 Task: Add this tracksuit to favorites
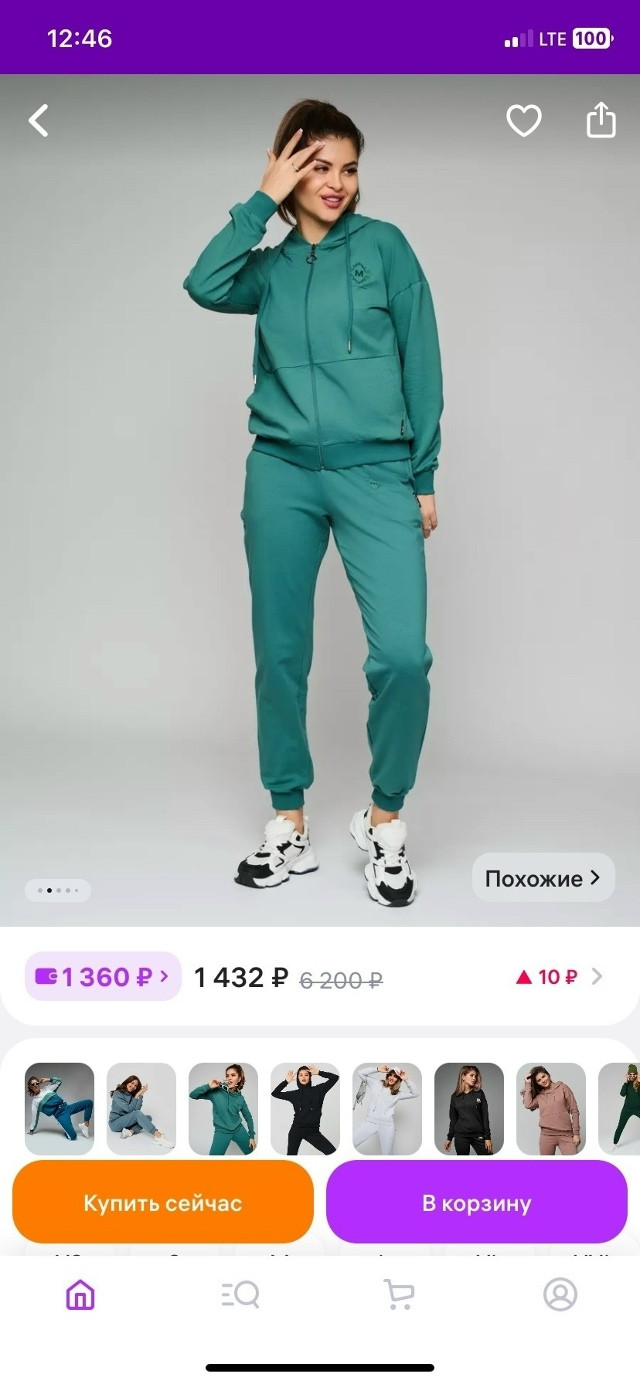pos(523,121)
